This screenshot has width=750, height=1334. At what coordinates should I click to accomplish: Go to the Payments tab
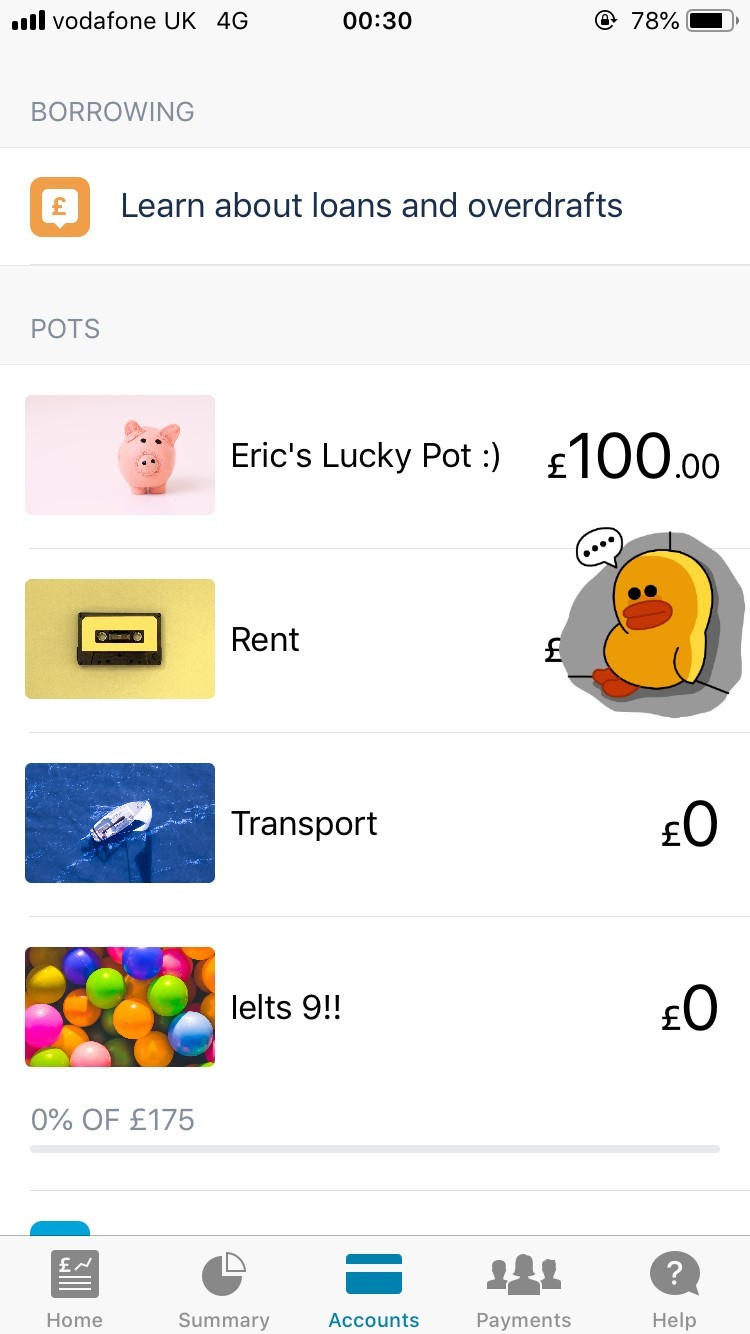click(x=524, y=1288)
